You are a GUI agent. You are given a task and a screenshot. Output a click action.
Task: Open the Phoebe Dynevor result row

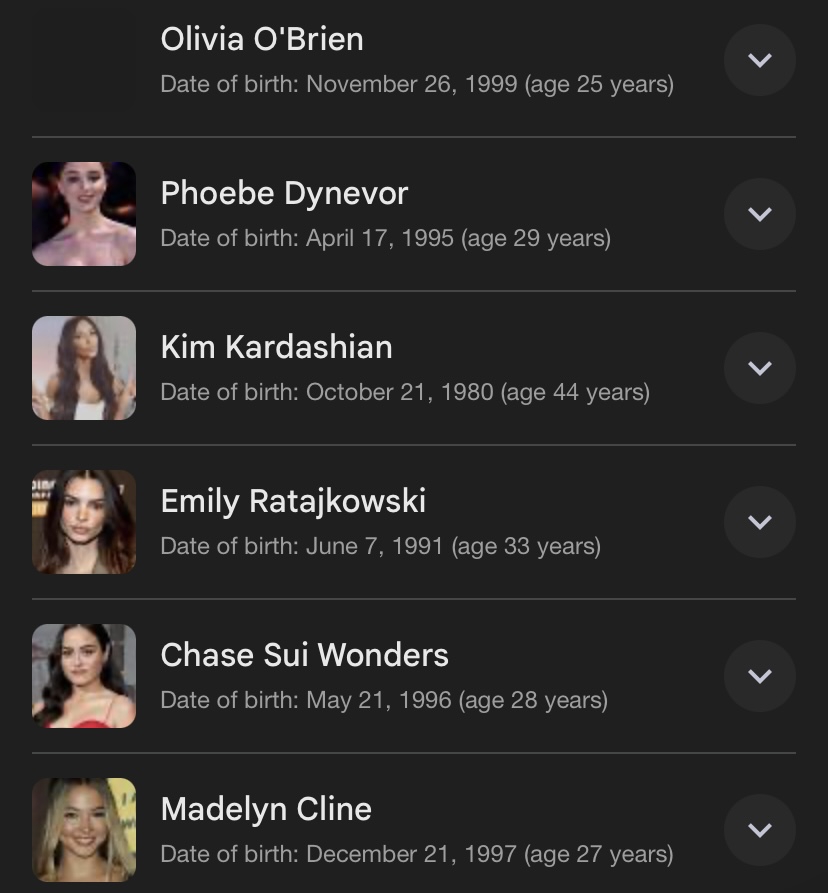click(x=285, y=194)
